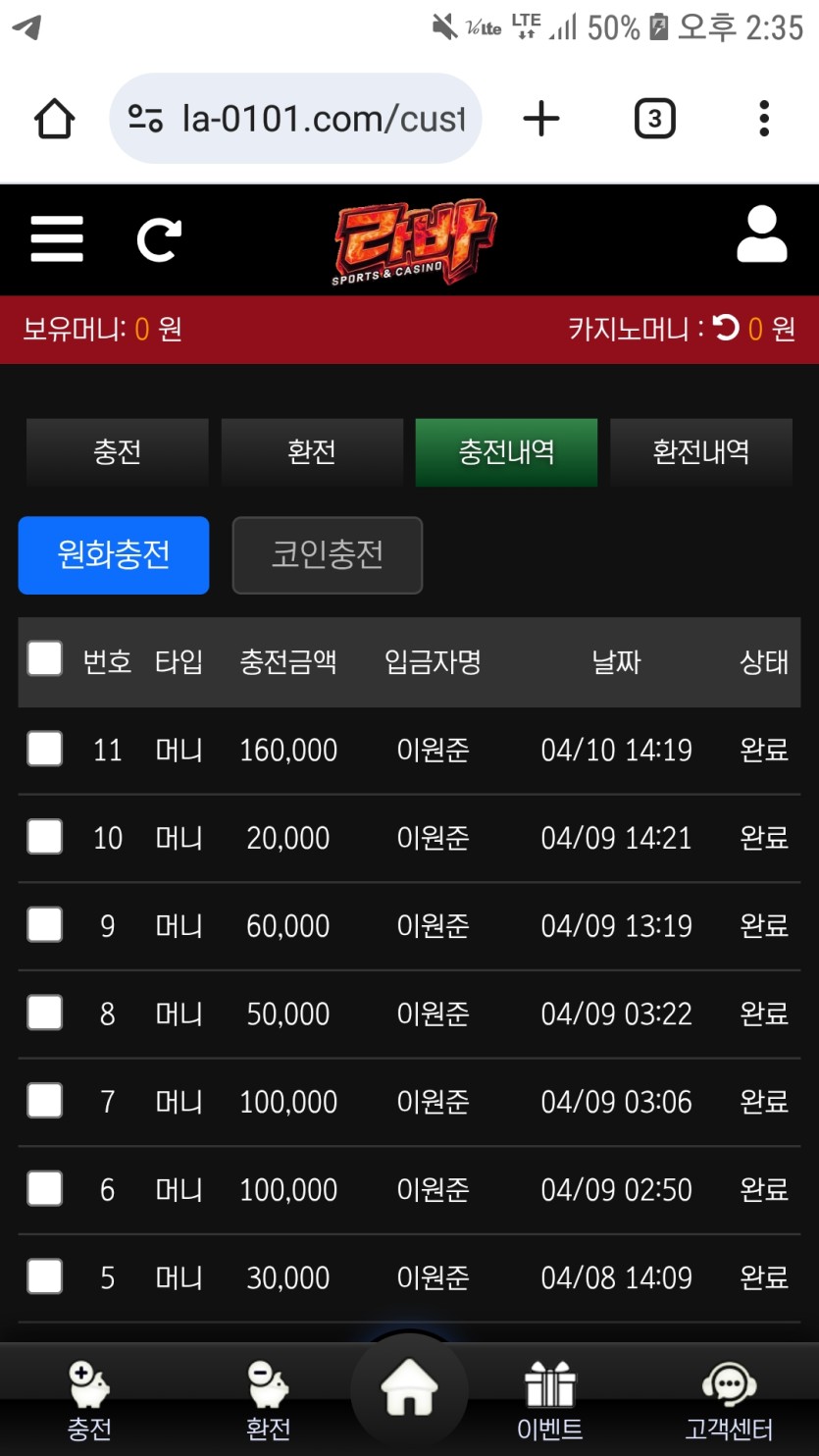Open the user profile icon
The image size is (819, 1456).
coord(761,235)
